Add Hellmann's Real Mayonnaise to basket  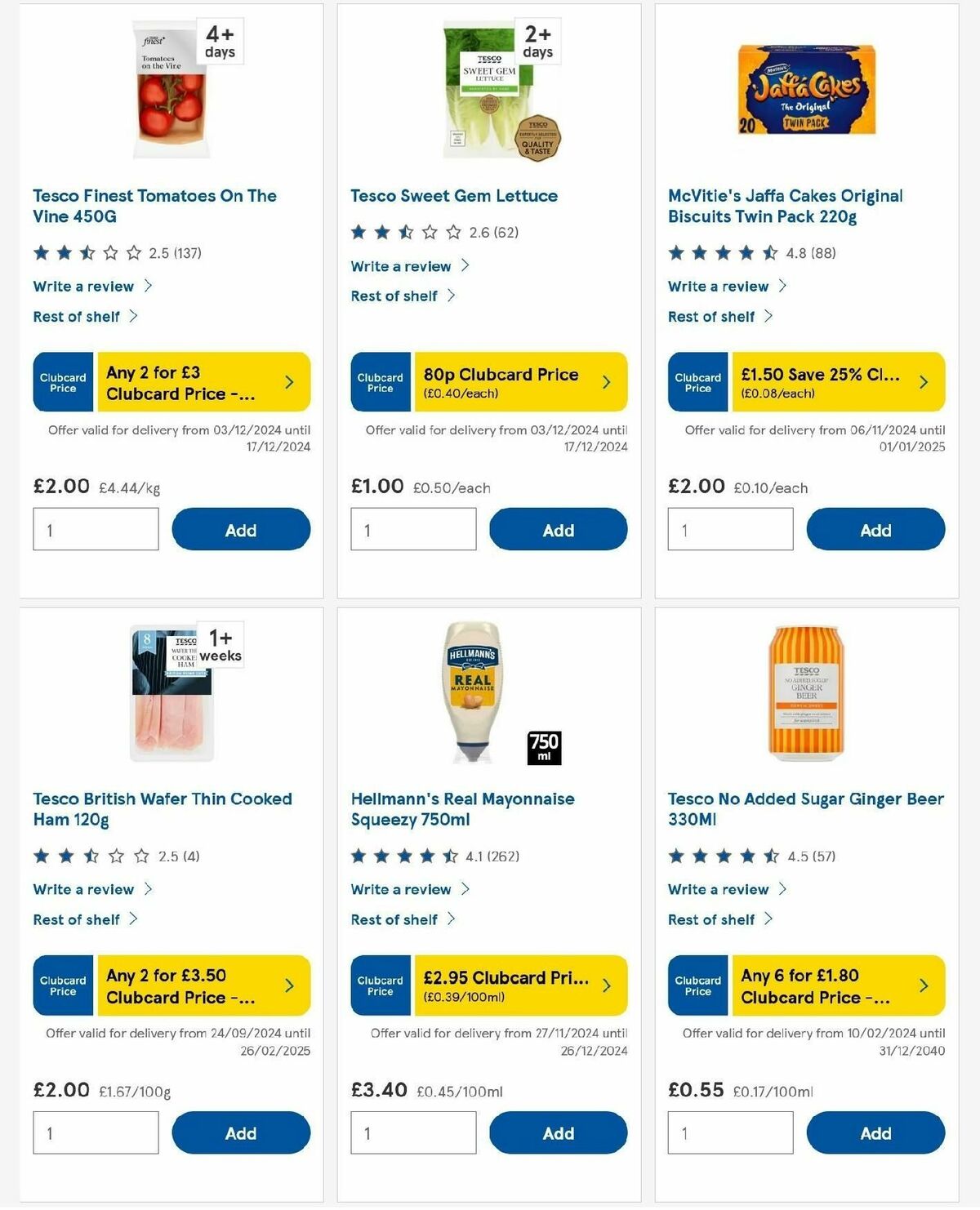pyautogui.click(x=559, y=1132)
